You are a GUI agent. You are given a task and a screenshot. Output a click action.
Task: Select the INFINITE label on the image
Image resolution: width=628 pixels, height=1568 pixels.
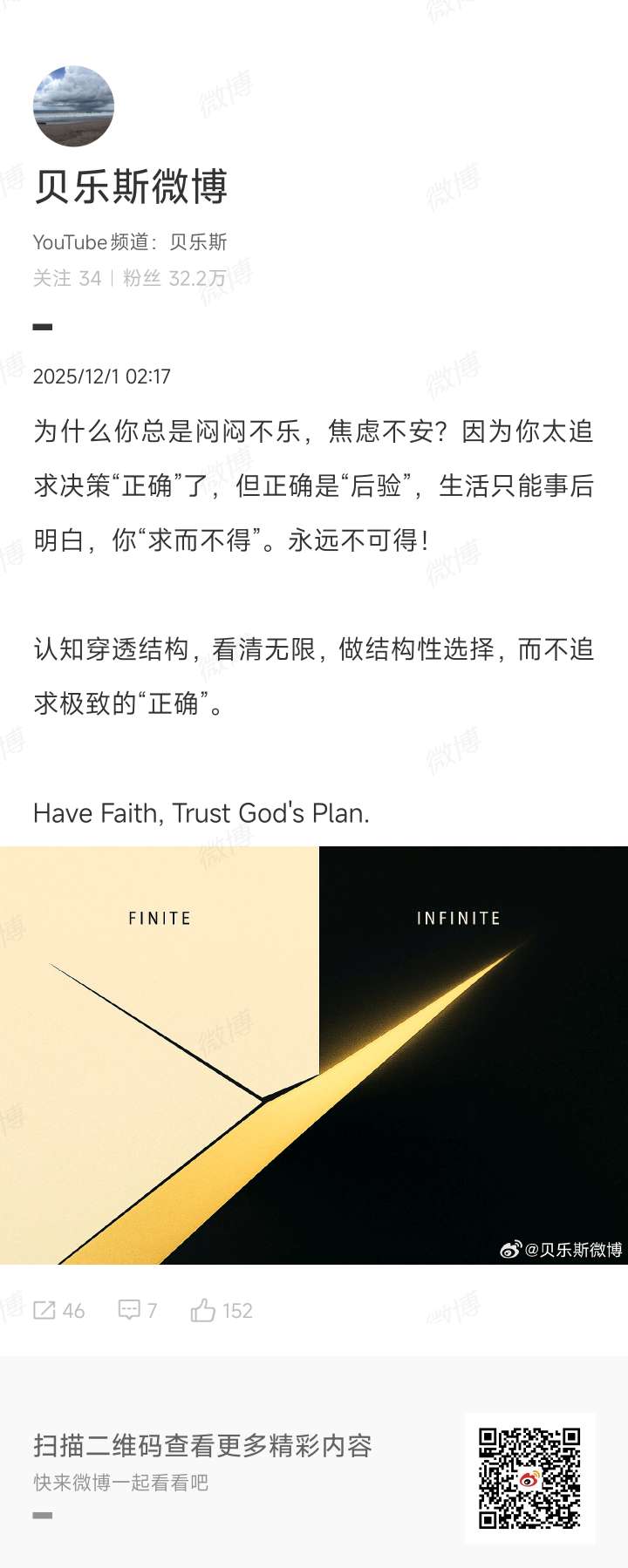(460, 918)
